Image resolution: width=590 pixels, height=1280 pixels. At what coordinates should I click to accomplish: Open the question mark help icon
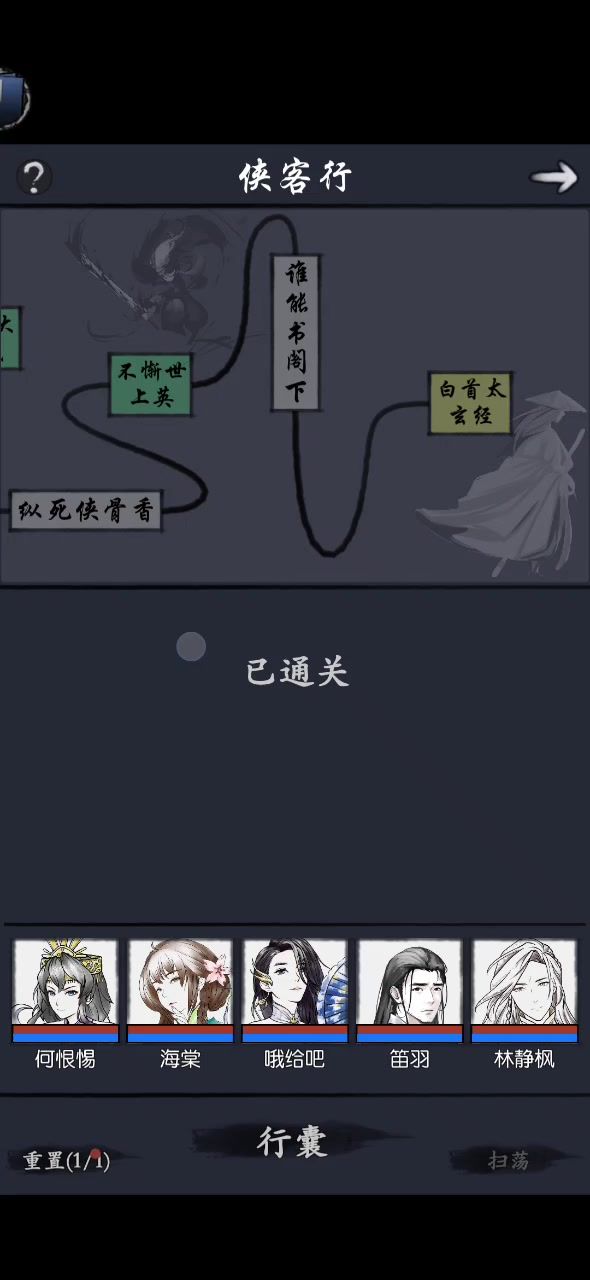(34, 178)
